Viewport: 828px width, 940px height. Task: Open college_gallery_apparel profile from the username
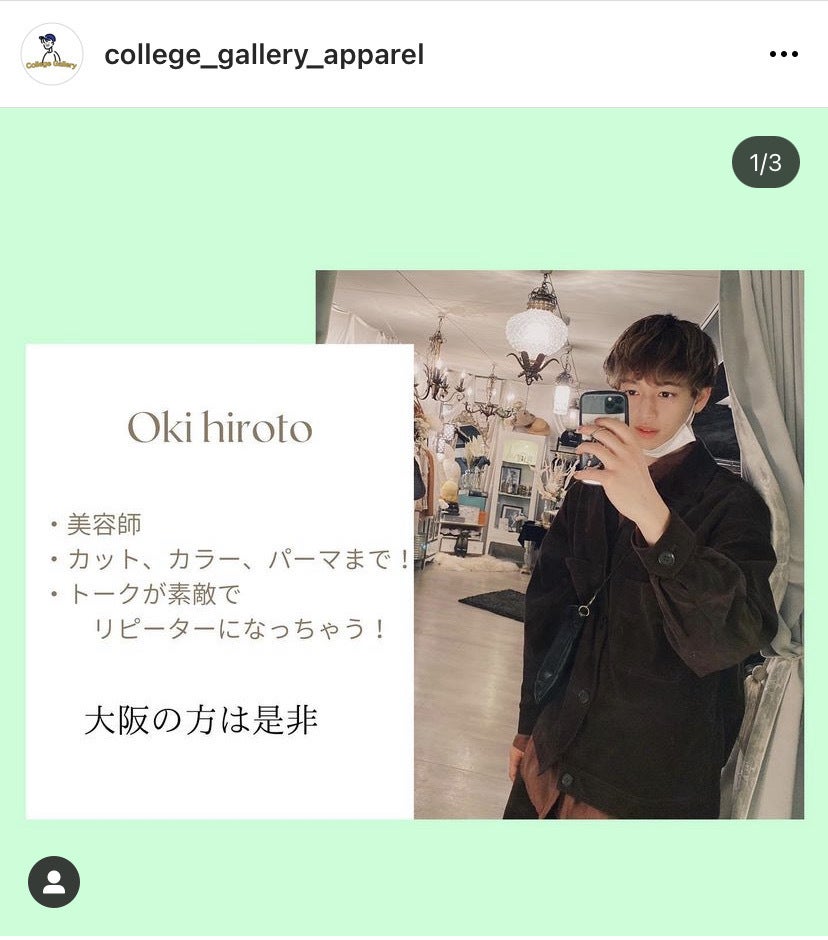264,55
